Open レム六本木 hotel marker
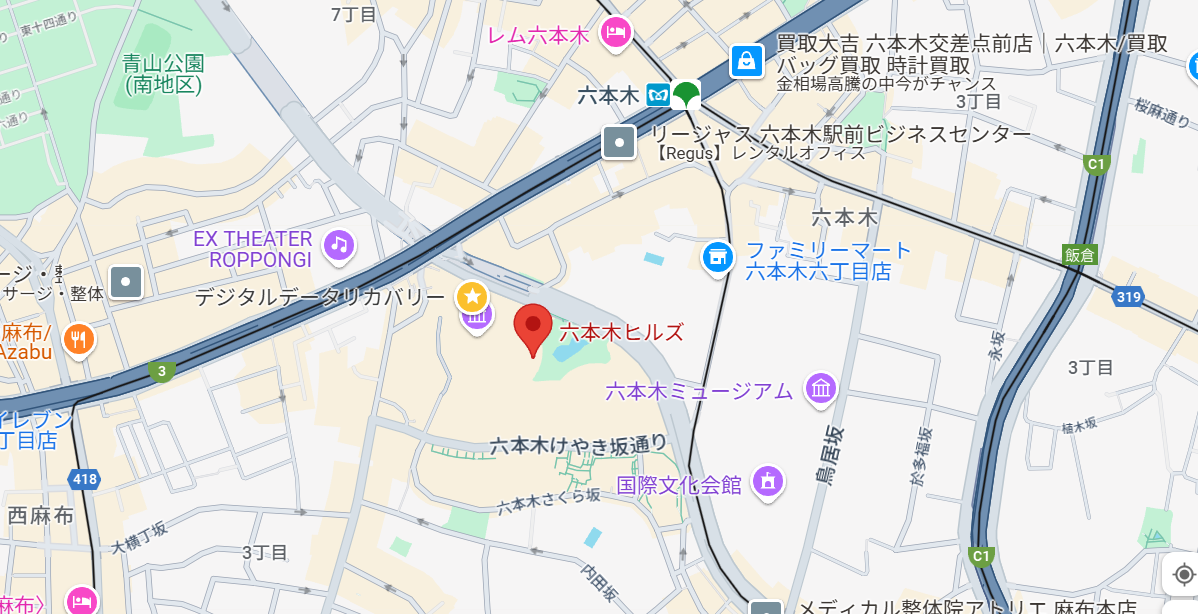The height and width of the screenshot is (614, 1198). pos(616,33)
